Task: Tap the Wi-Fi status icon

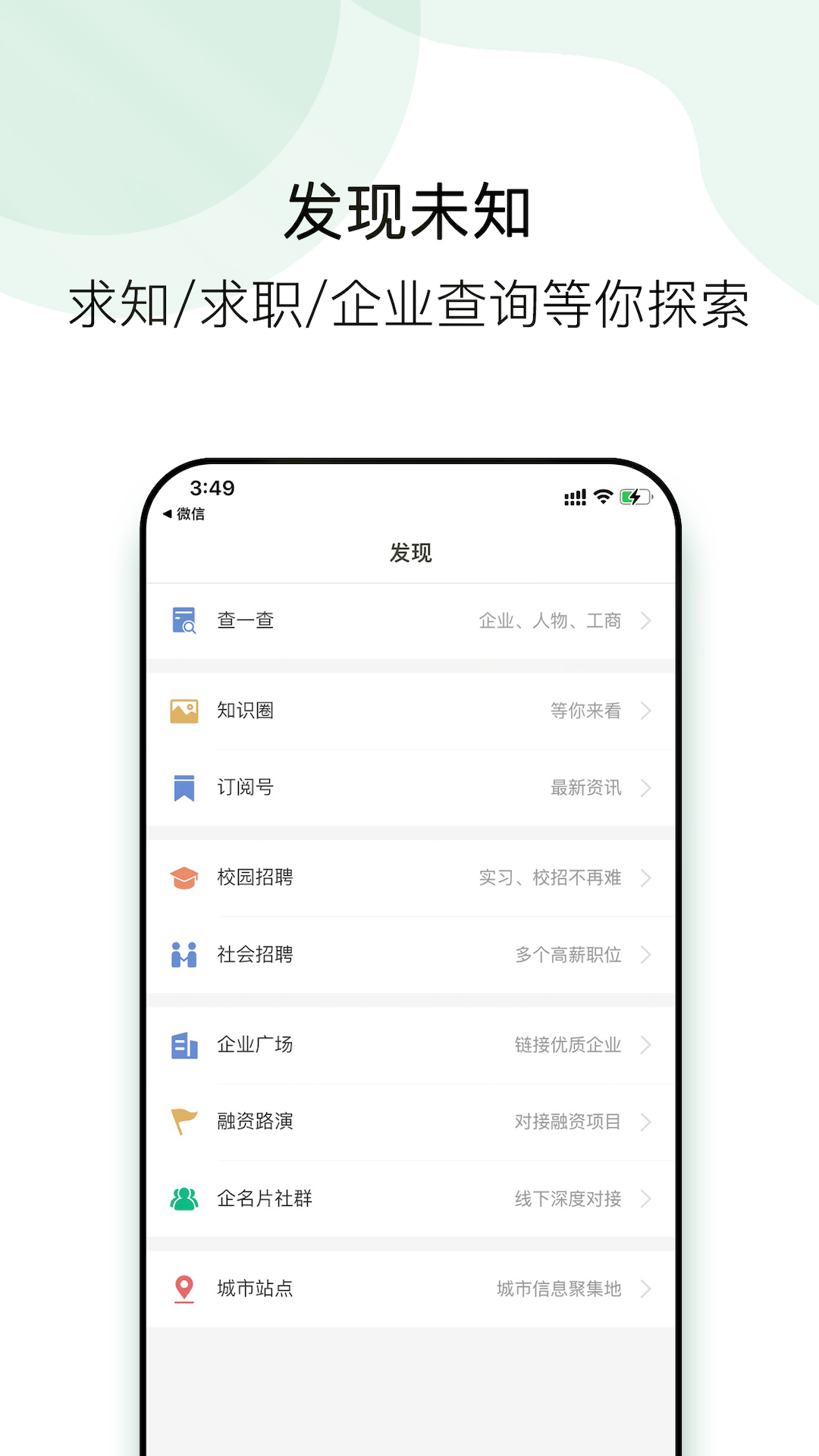Action: point(603,497)
